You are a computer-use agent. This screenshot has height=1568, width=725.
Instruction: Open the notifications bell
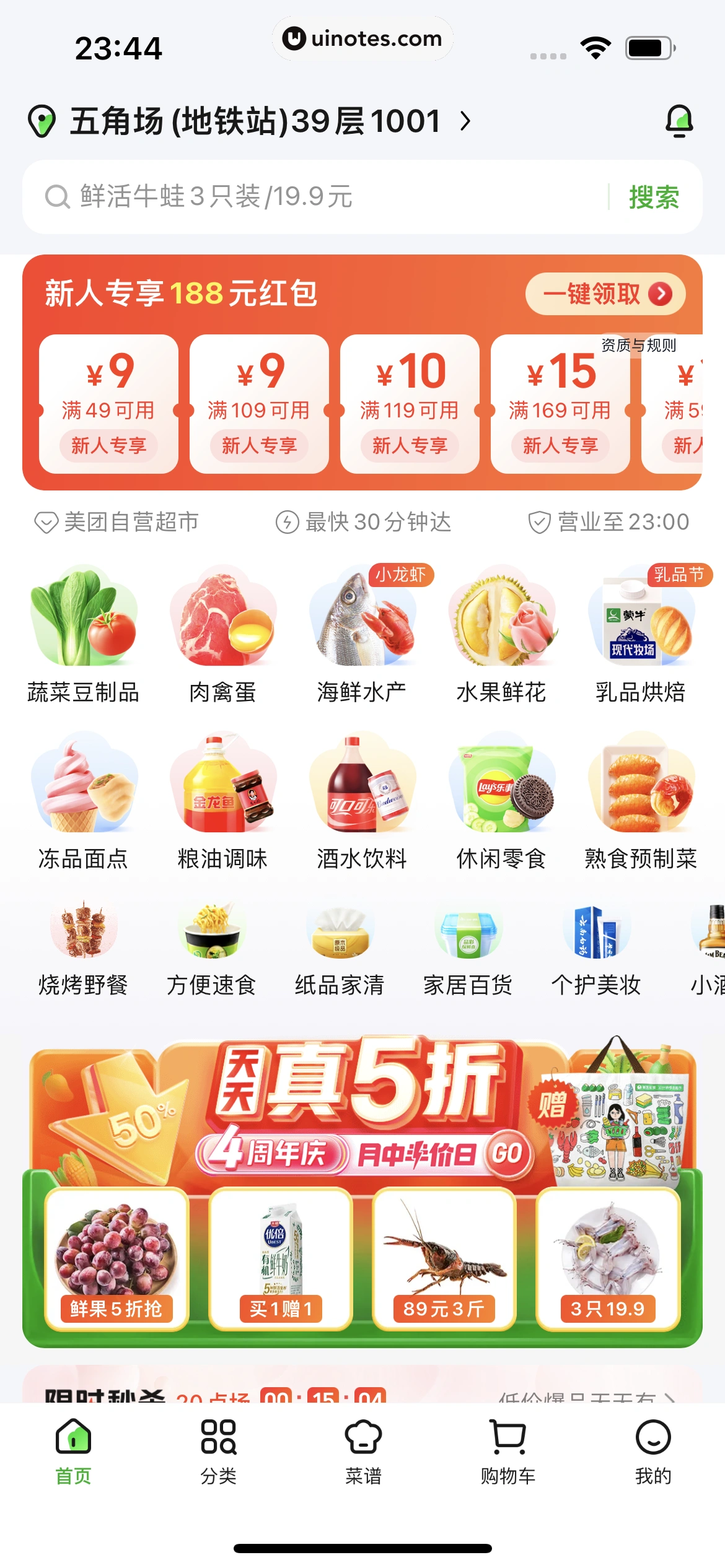[679, 120]
